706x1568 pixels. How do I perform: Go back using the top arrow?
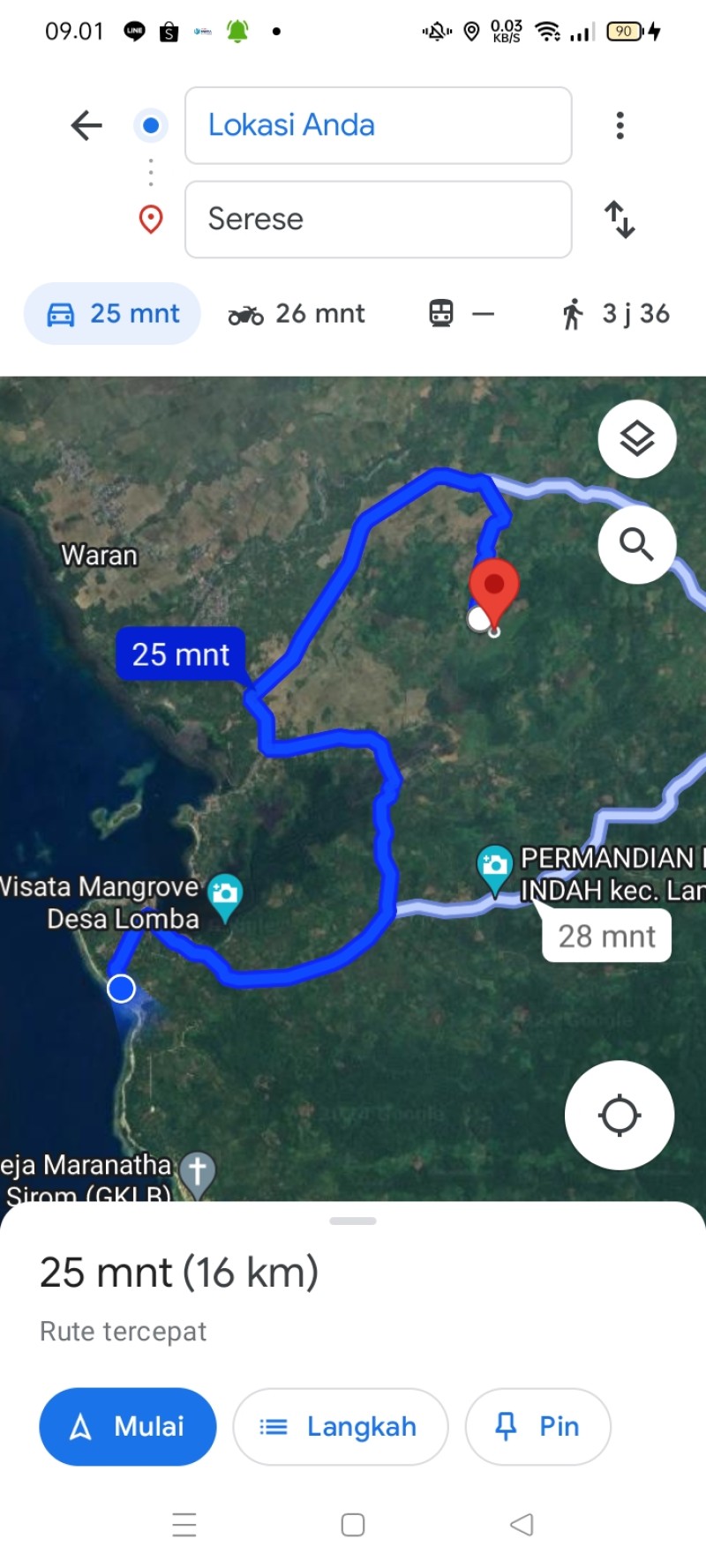pos(86,125)
